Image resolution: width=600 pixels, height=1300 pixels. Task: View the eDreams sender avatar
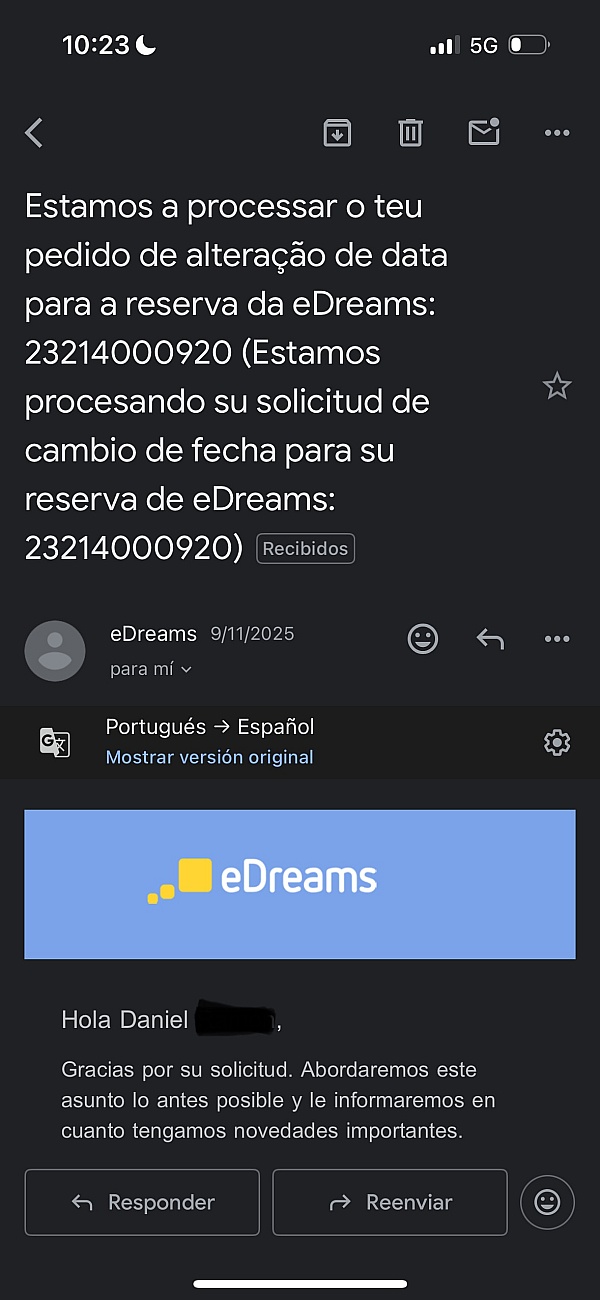55,651
